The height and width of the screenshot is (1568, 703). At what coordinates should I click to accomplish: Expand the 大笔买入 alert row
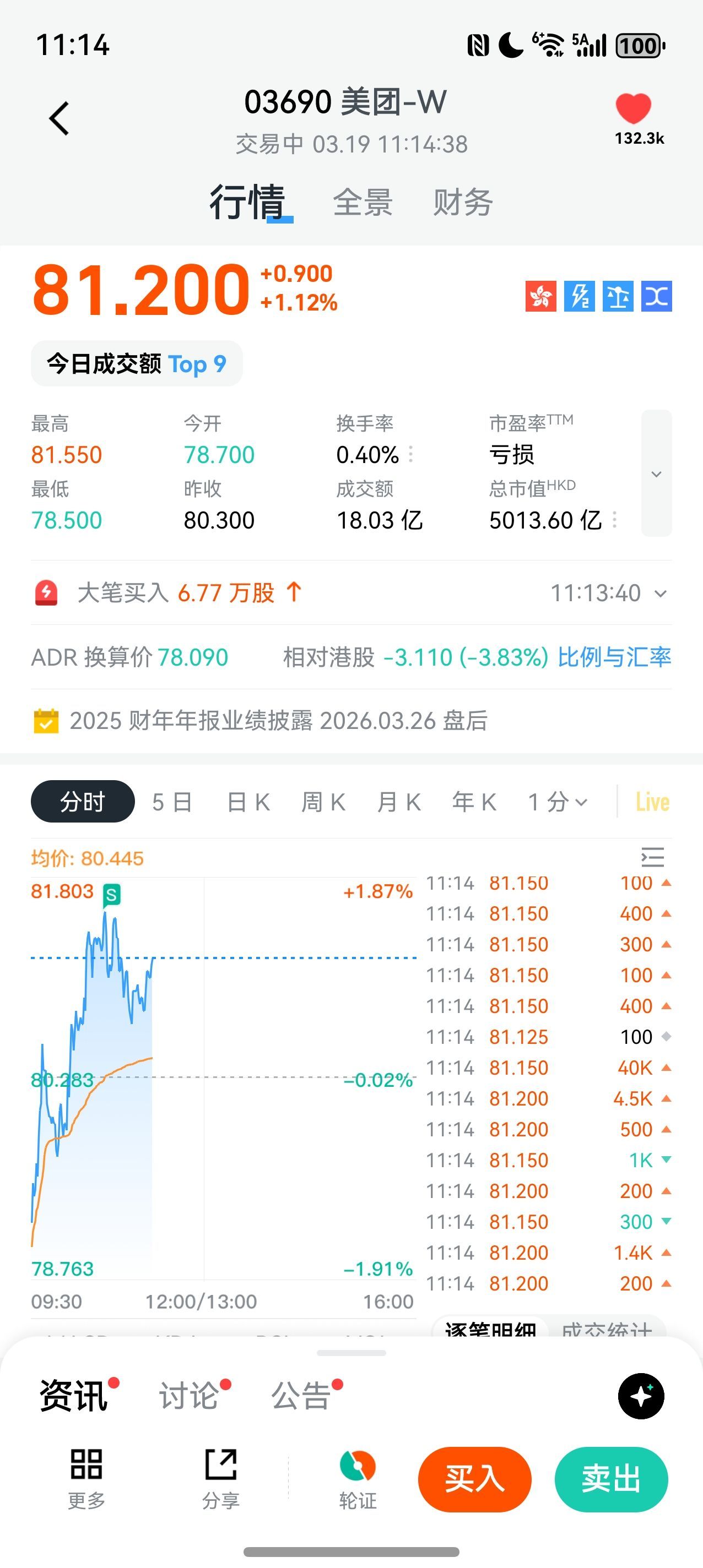661,594
